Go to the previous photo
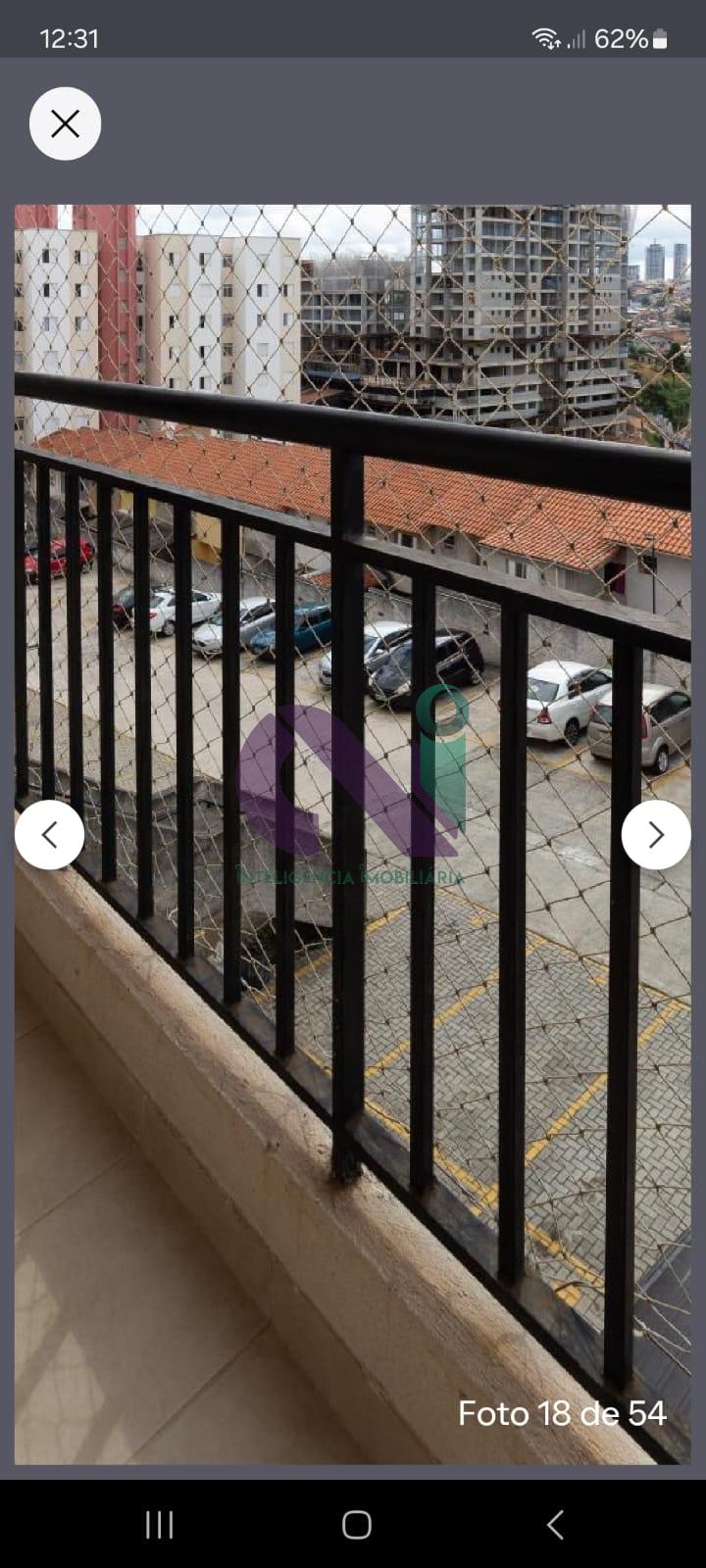Screen dimensions: 706x1568 point(49,835)
